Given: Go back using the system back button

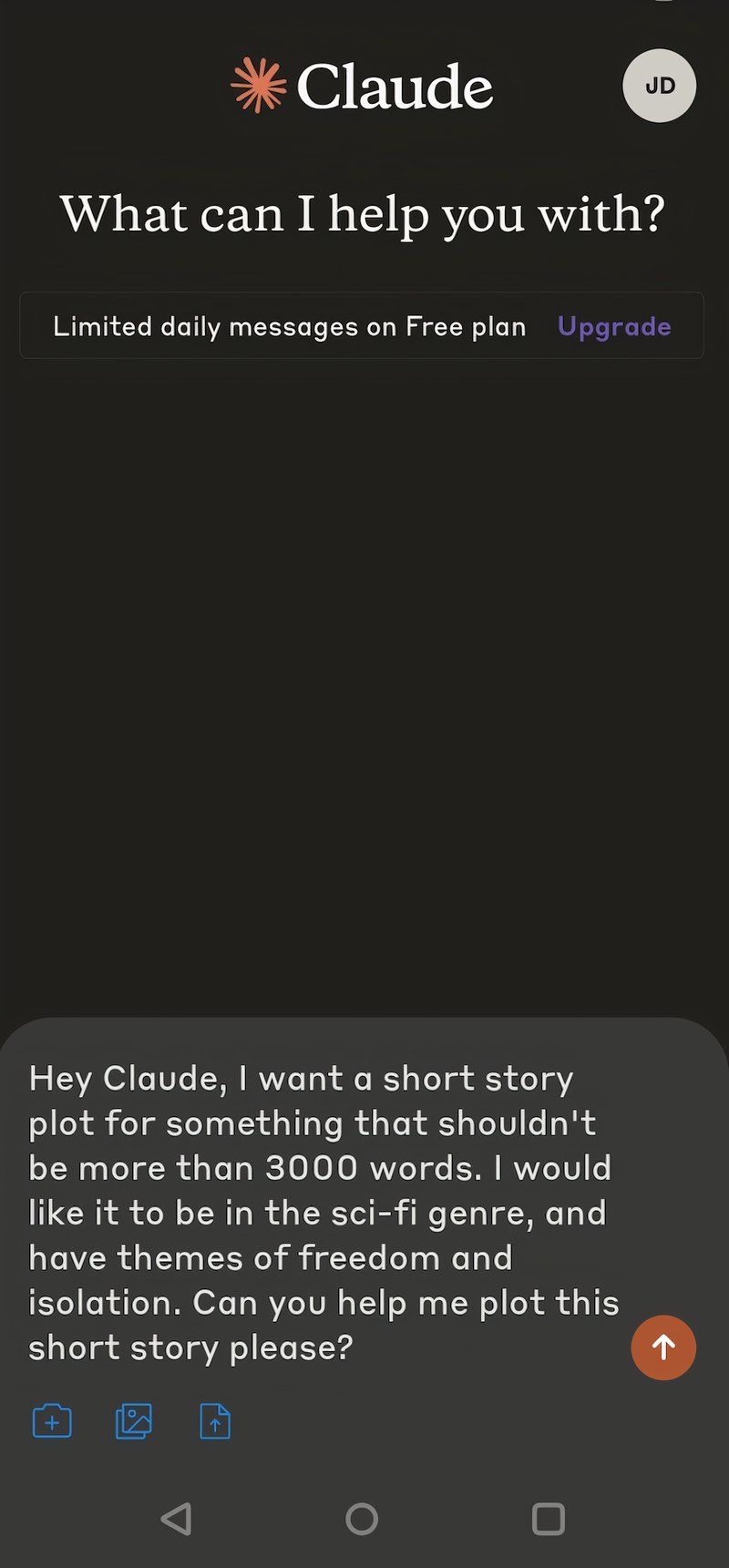Looking at the screenshot, I should pos(176,1519).
